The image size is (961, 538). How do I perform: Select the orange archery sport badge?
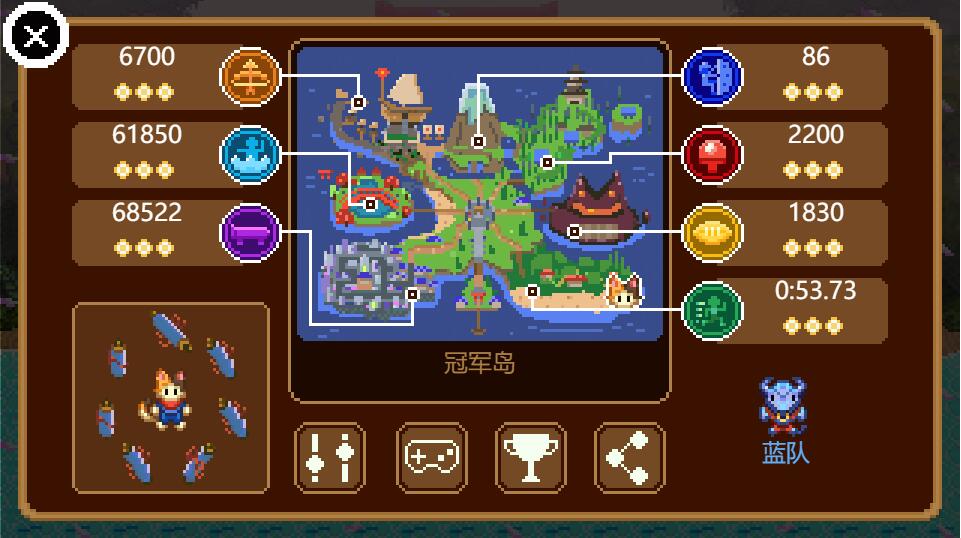250,76
